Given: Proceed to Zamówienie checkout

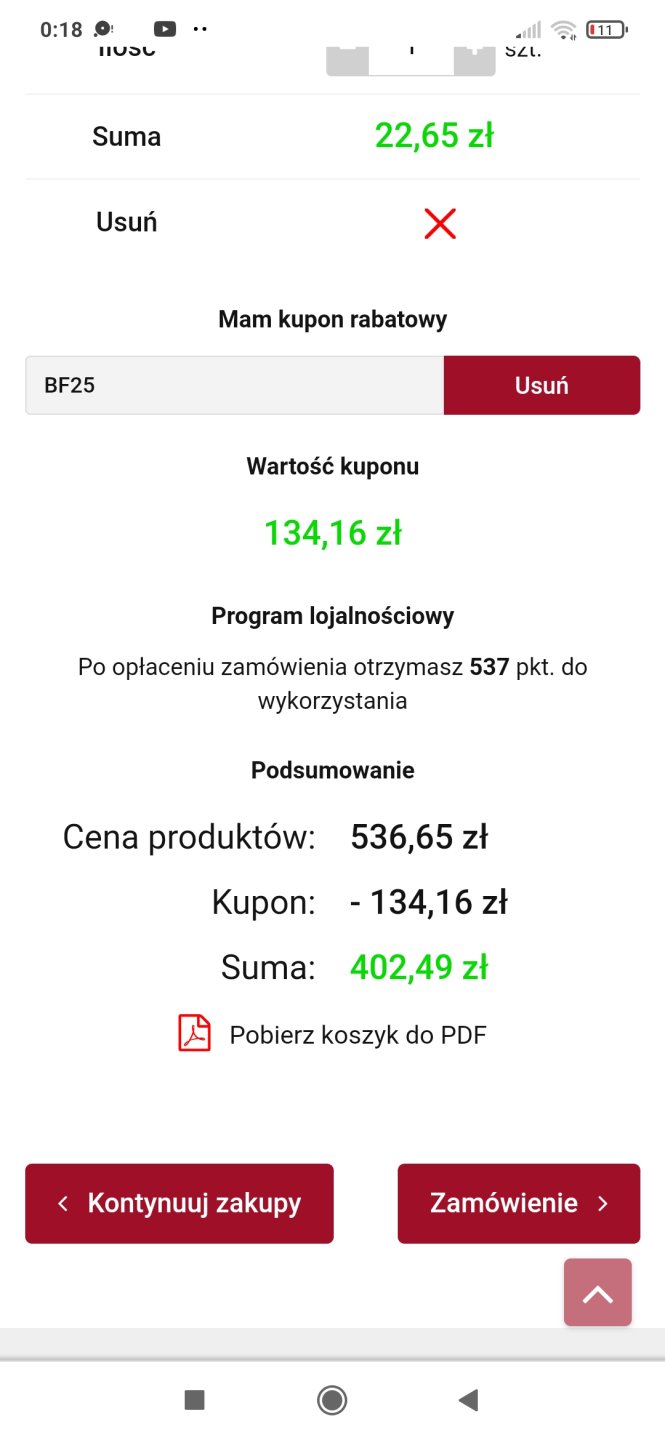Looking at the screenshot, I should pos(518,1203).
